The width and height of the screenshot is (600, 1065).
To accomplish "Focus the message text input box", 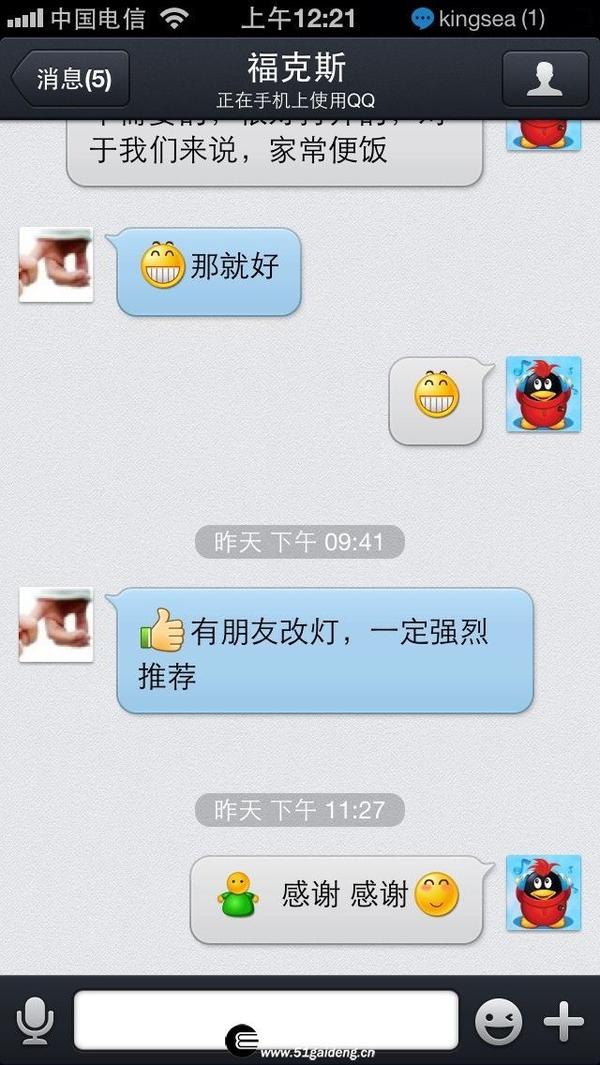I will tap(266, 1020).
